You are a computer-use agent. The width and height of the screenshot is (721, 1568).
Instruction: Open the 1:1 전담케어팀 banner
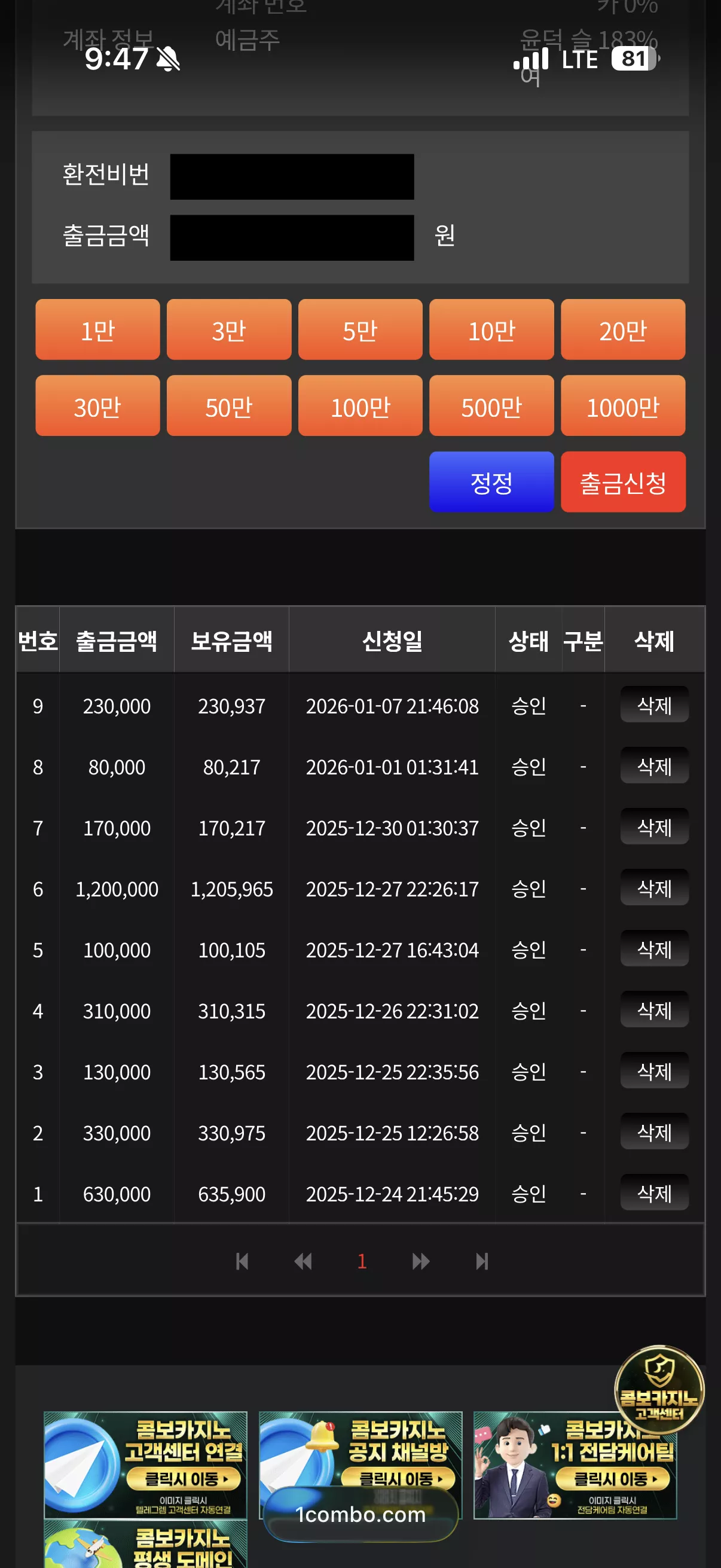pos(575,1465)
